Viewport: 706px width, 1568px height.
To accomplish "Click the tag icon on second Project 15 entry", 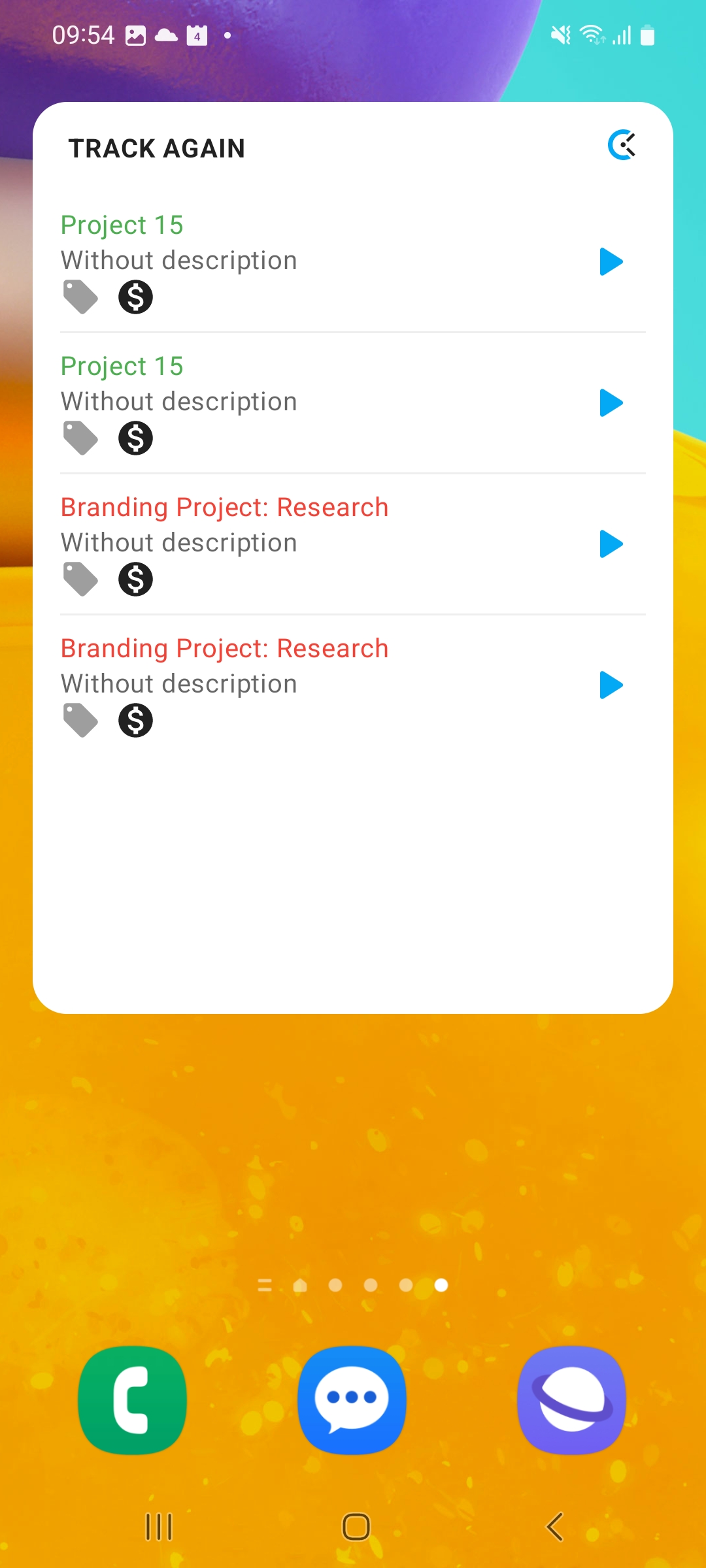I will (80, 437).
